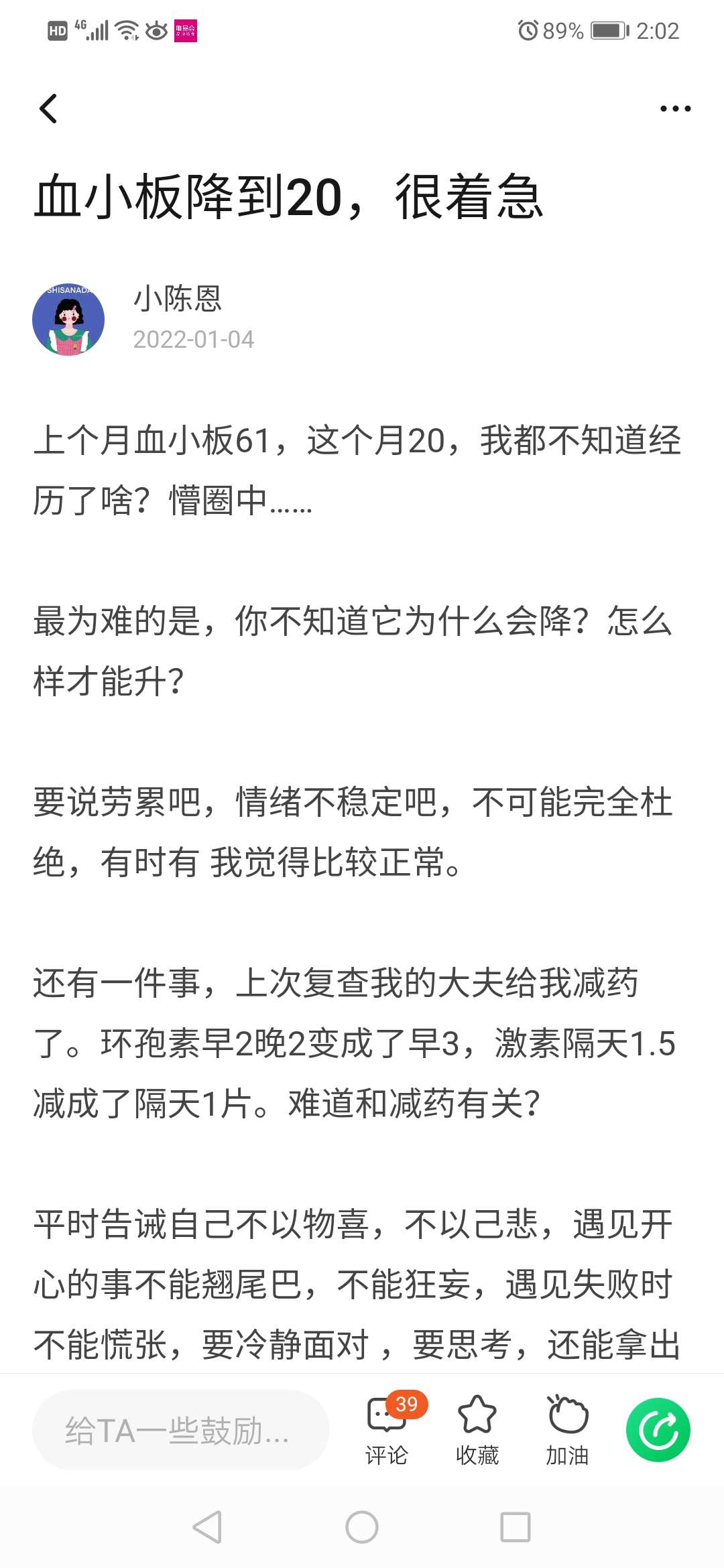Bookmark the post with 收藏 star
The width and height of the screenshot is (724, 1568).
pyautogui.click(x=477, y=1429)
